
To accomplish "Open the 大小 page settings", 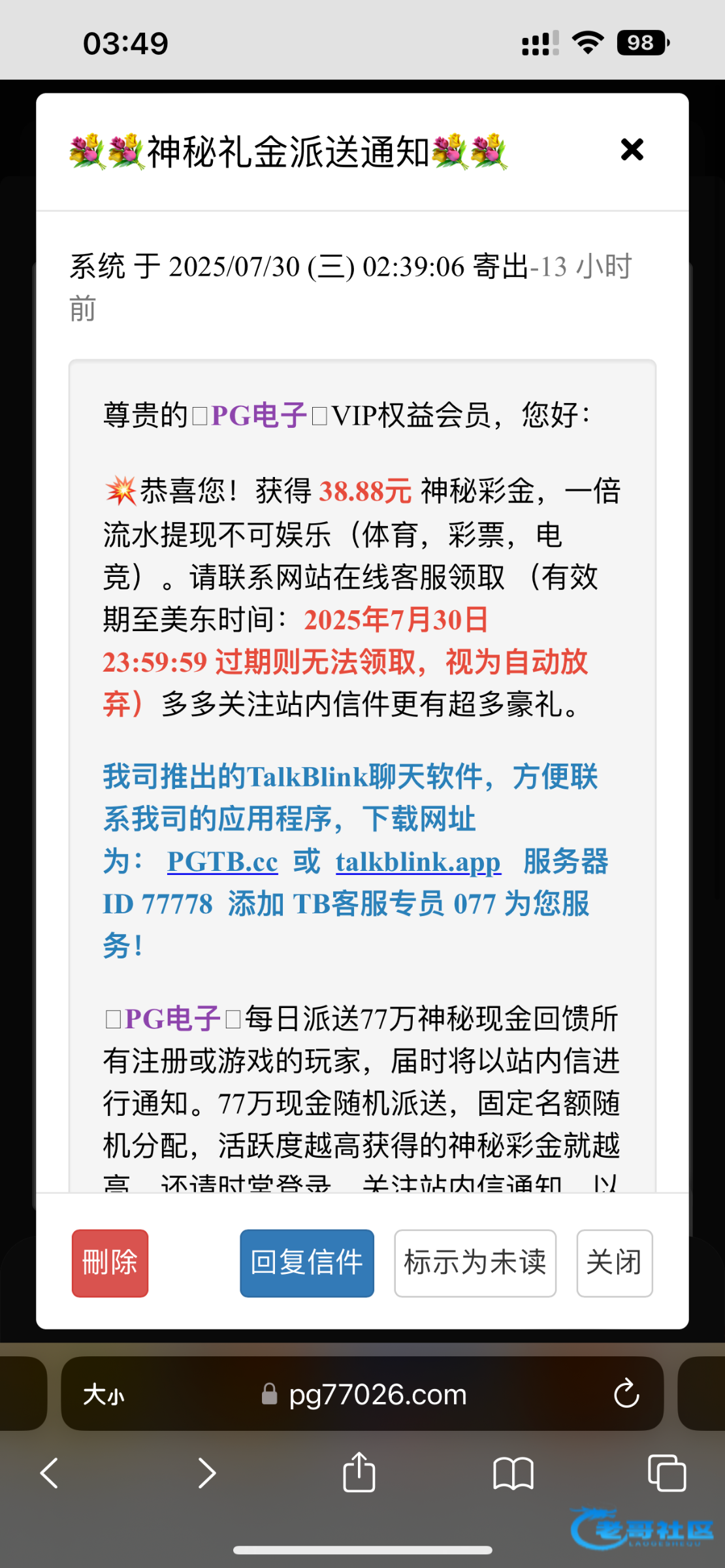I will click(104, 1395).
